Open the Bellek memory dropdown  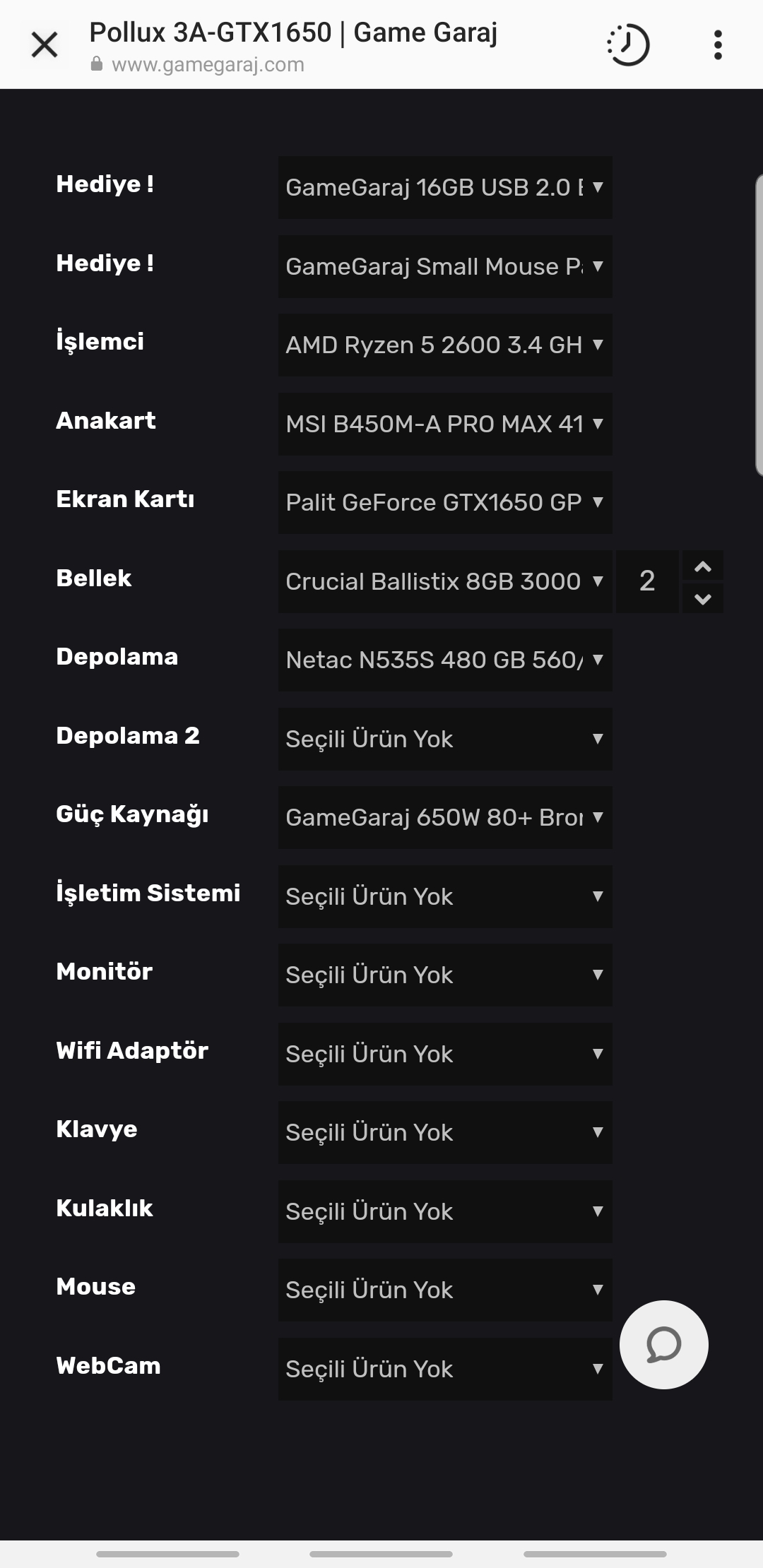pyautogui.click(x=445, y=581)
